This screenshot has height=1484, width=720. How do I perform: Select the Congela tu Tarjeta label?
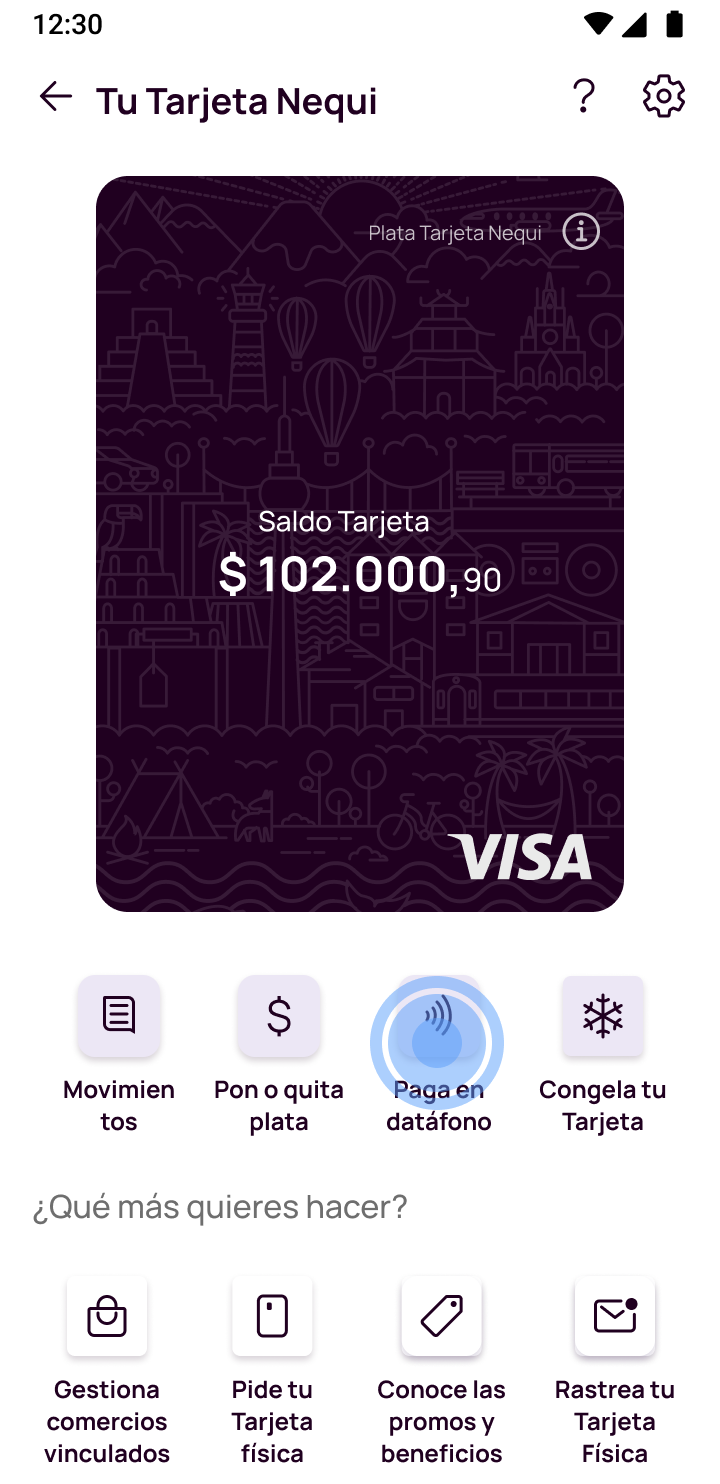tap(602, 1105)
